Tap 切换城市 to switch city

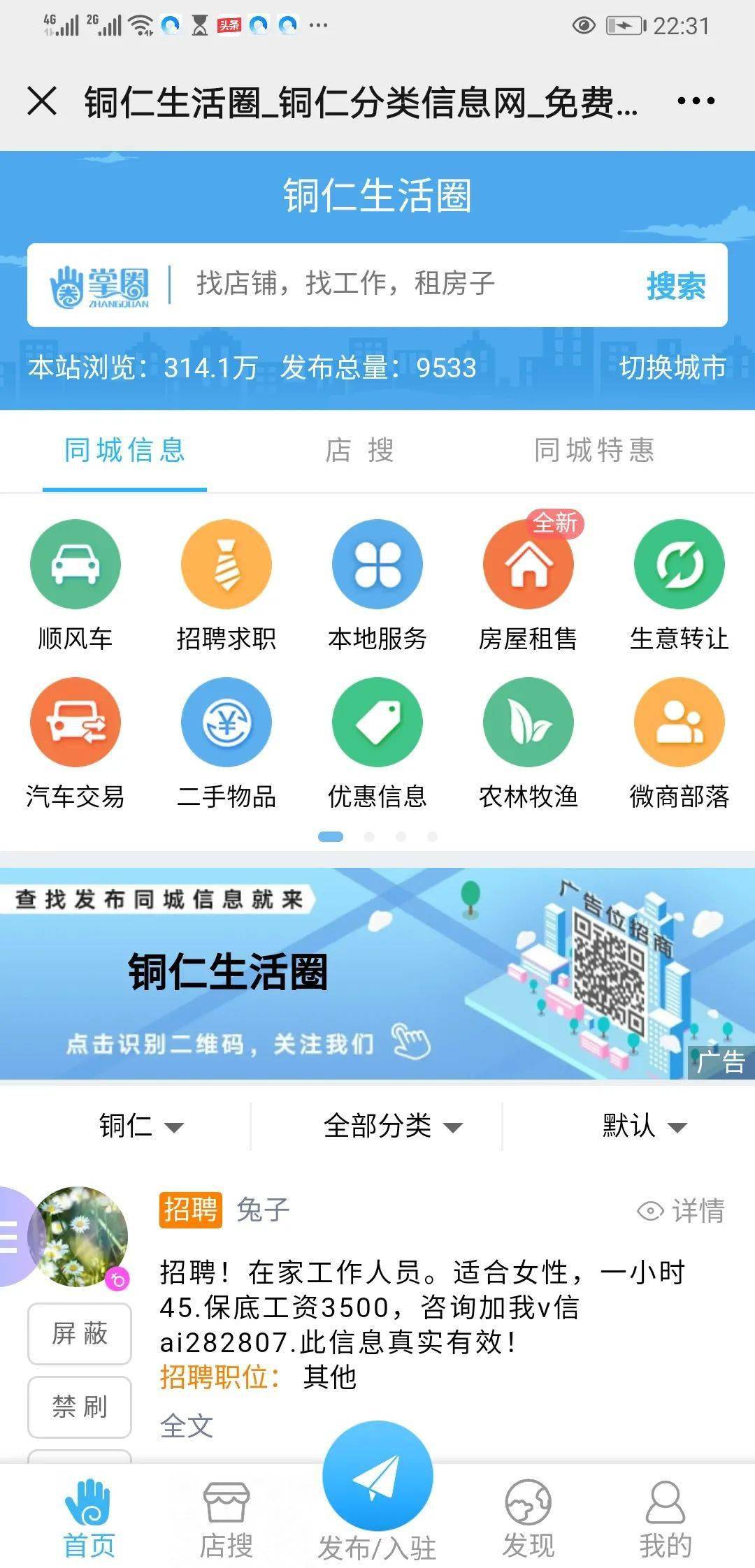672,367
